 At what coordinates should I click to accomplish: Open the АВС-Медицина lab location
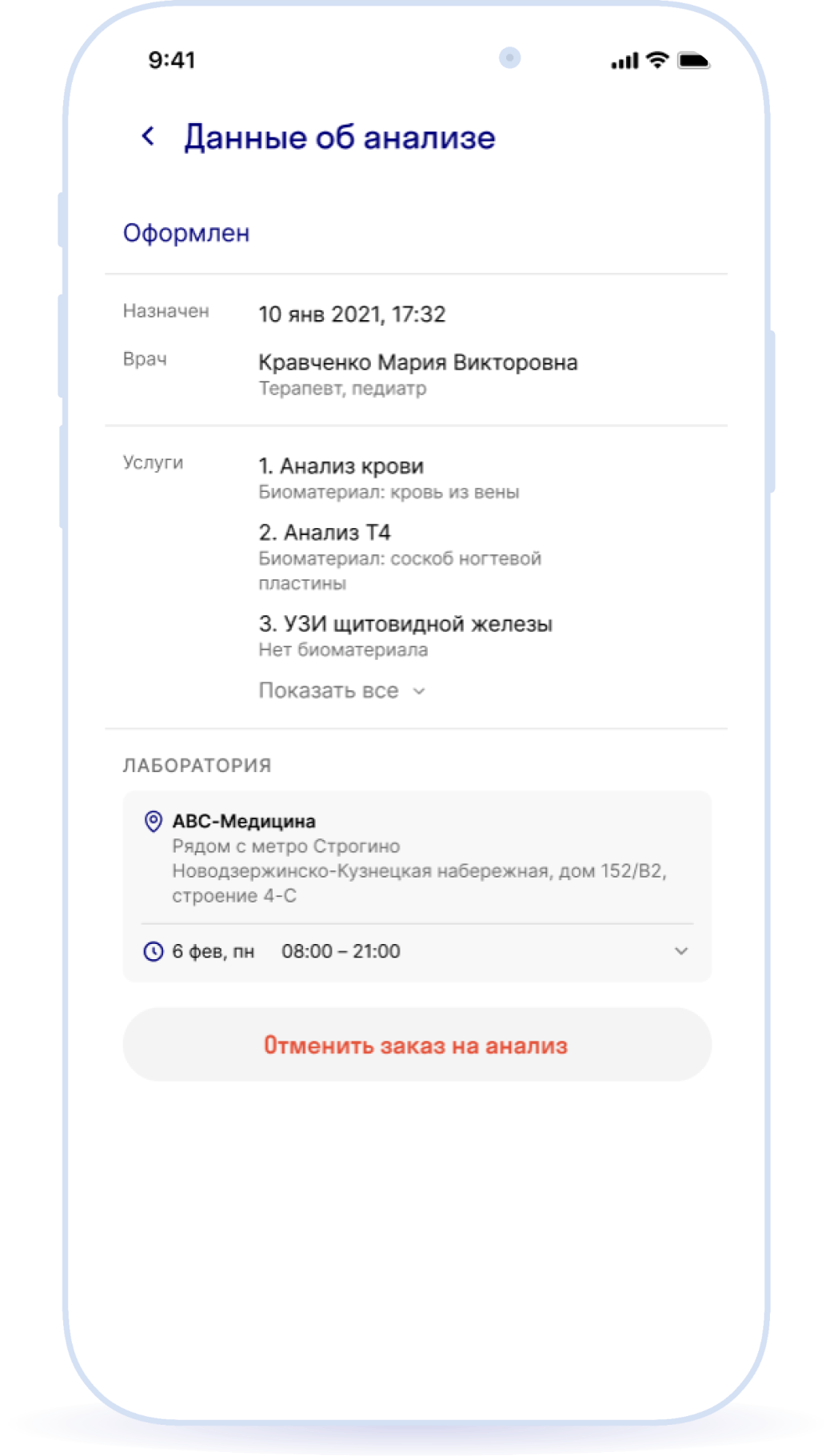click(x=417, y=858)
